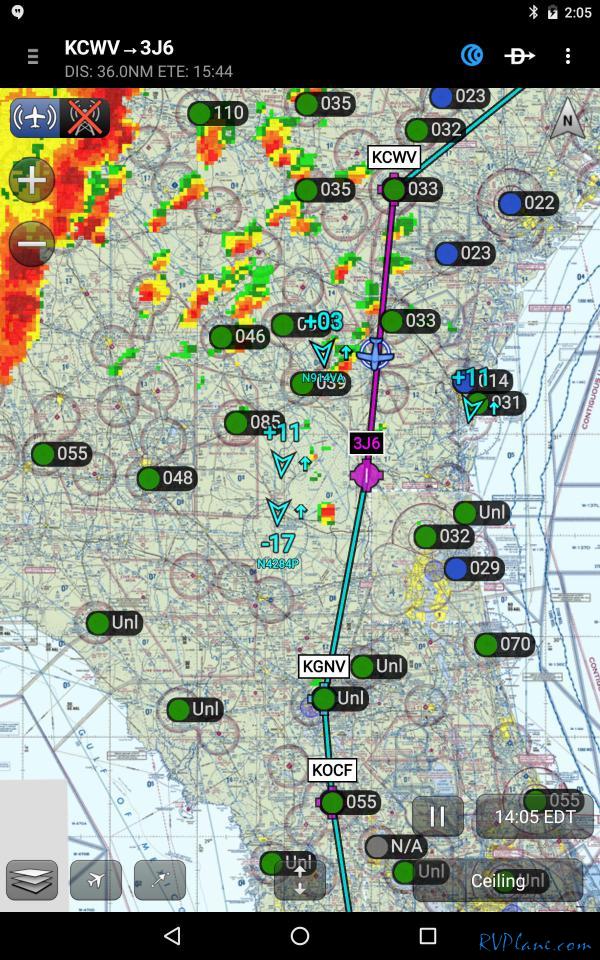Image resolution: width=600 pixels, height=960 pixels.
Task: Tap the KGNV airport label
Action: 324,666
